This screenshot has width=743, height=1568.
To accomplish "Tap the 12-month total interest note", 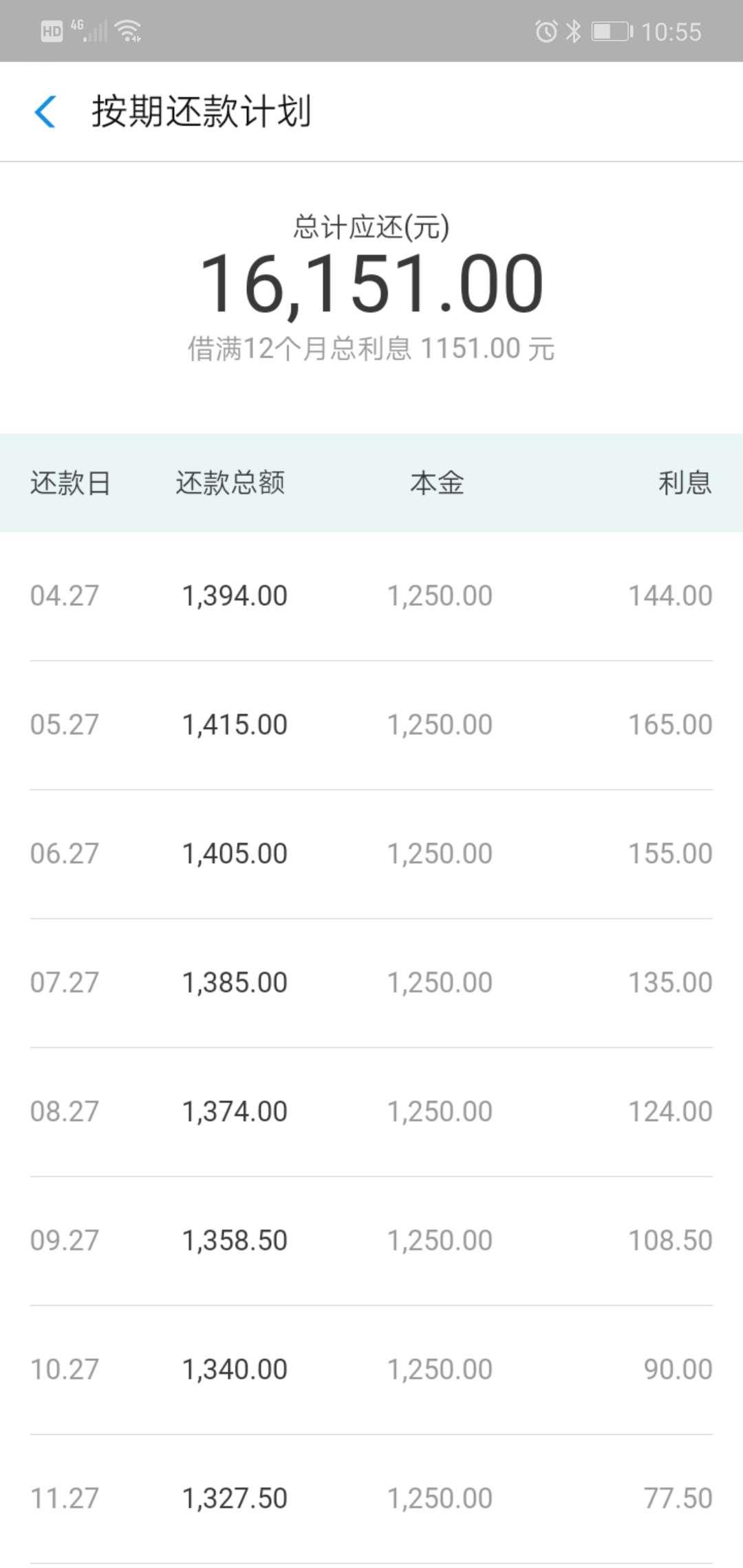I will [x=371, y=349].
